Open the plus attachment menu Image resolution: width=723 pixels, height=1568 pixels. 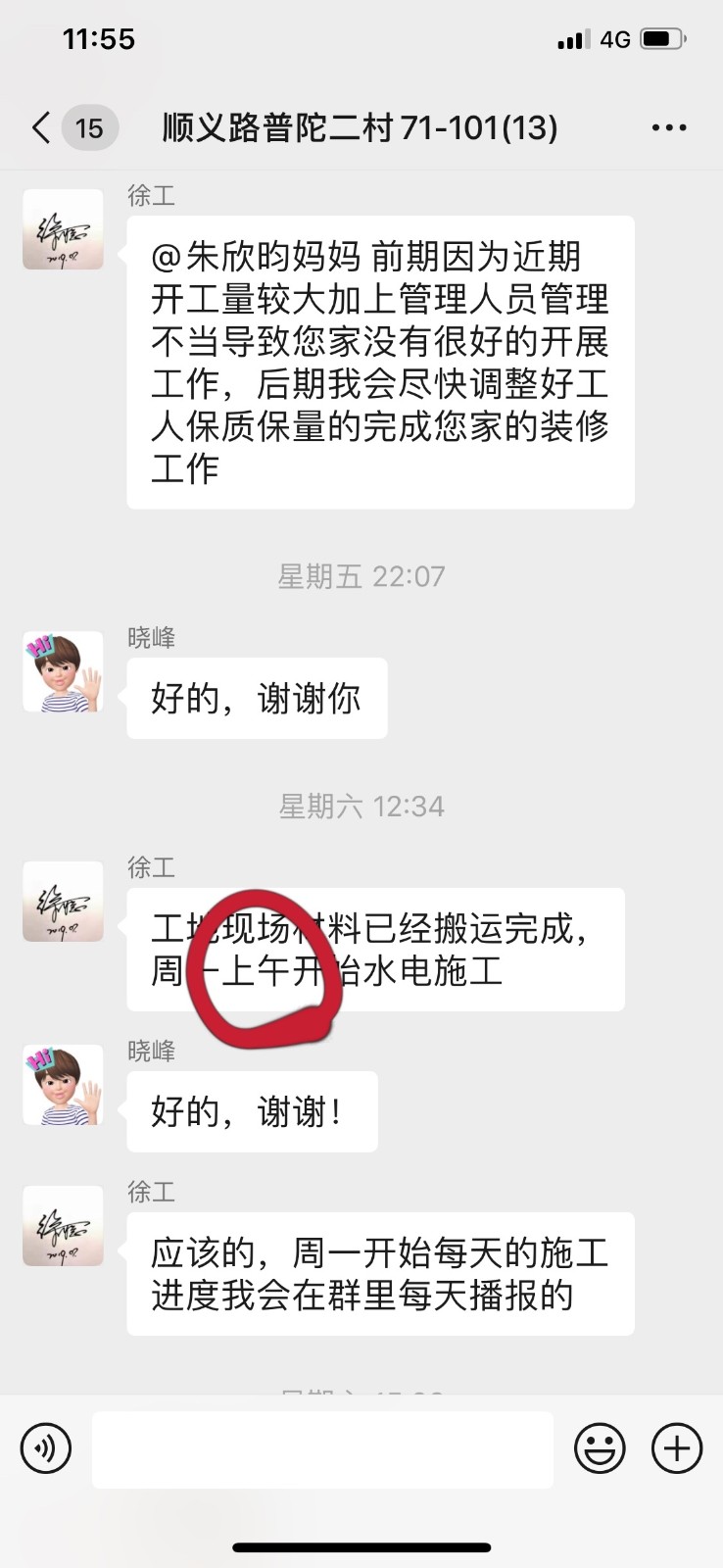[677, 1448]
